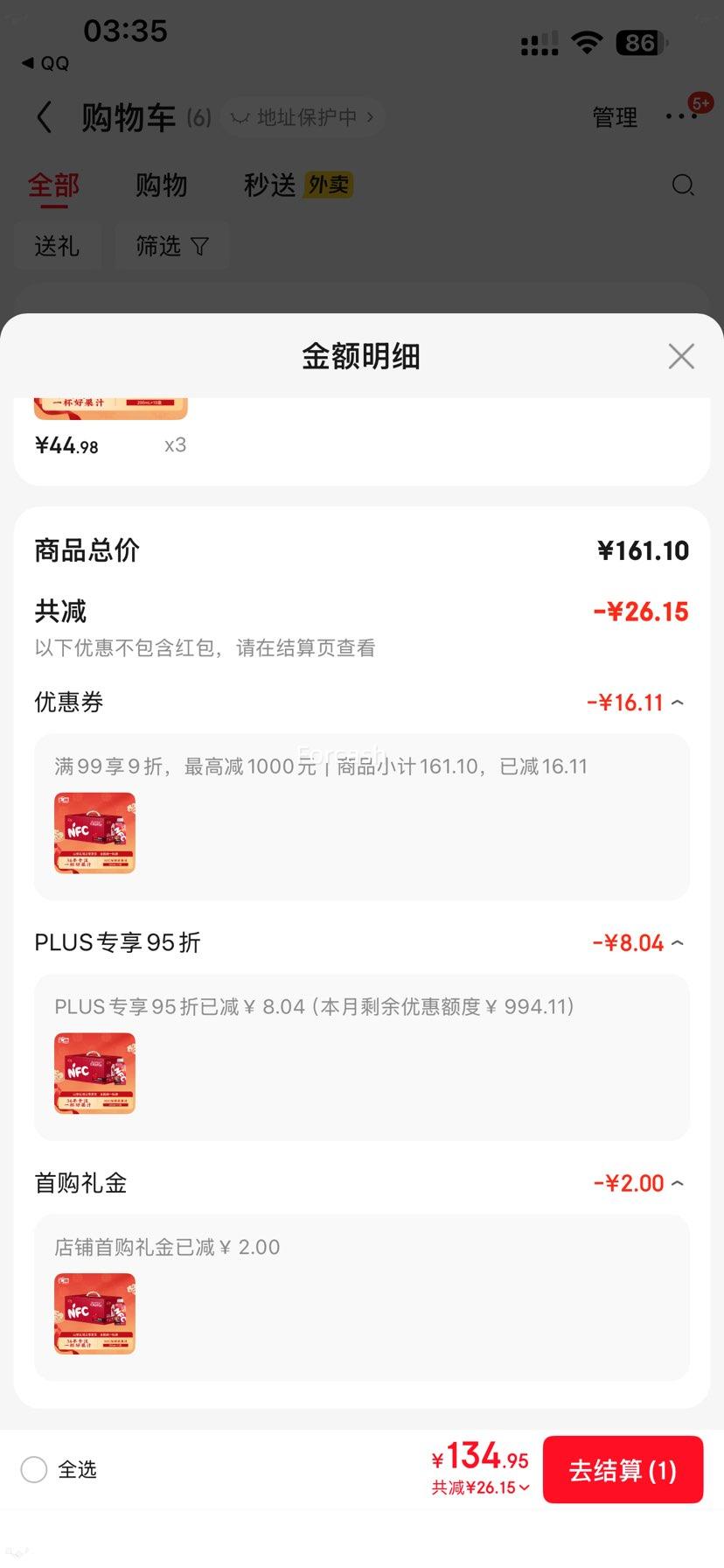Viewport: 724px width, 1568px height.
Task: Click the back arrow at top left
Action: [43, 116]
